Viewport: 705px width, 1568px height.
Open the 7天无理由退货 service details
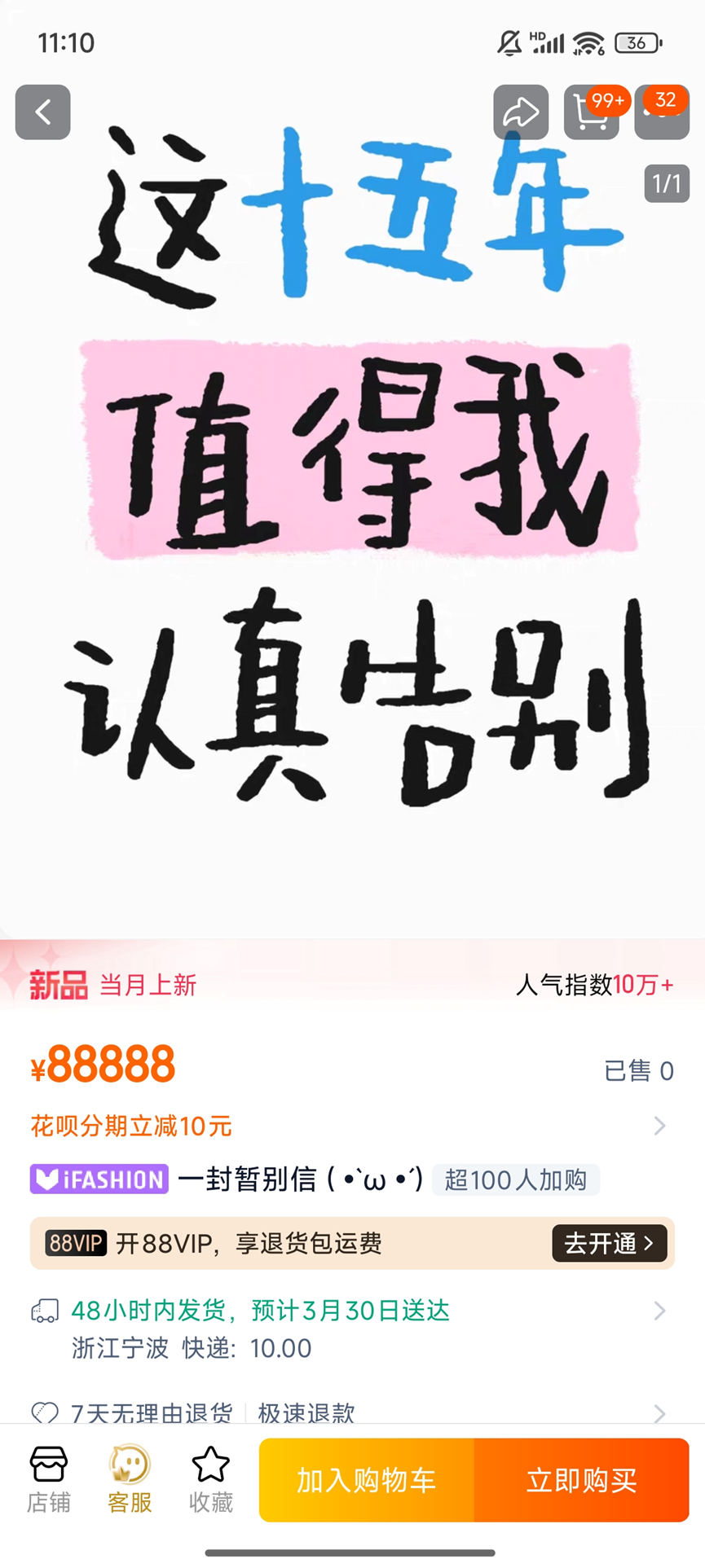click(352, 1412)
